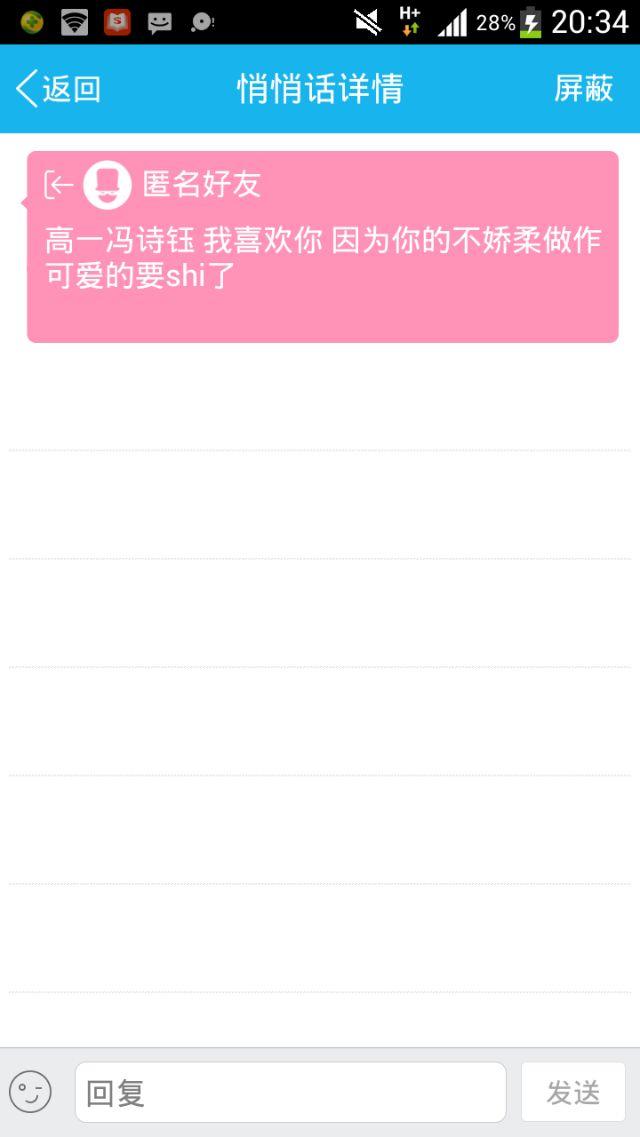Send the reply with 发送 button

573,1092
